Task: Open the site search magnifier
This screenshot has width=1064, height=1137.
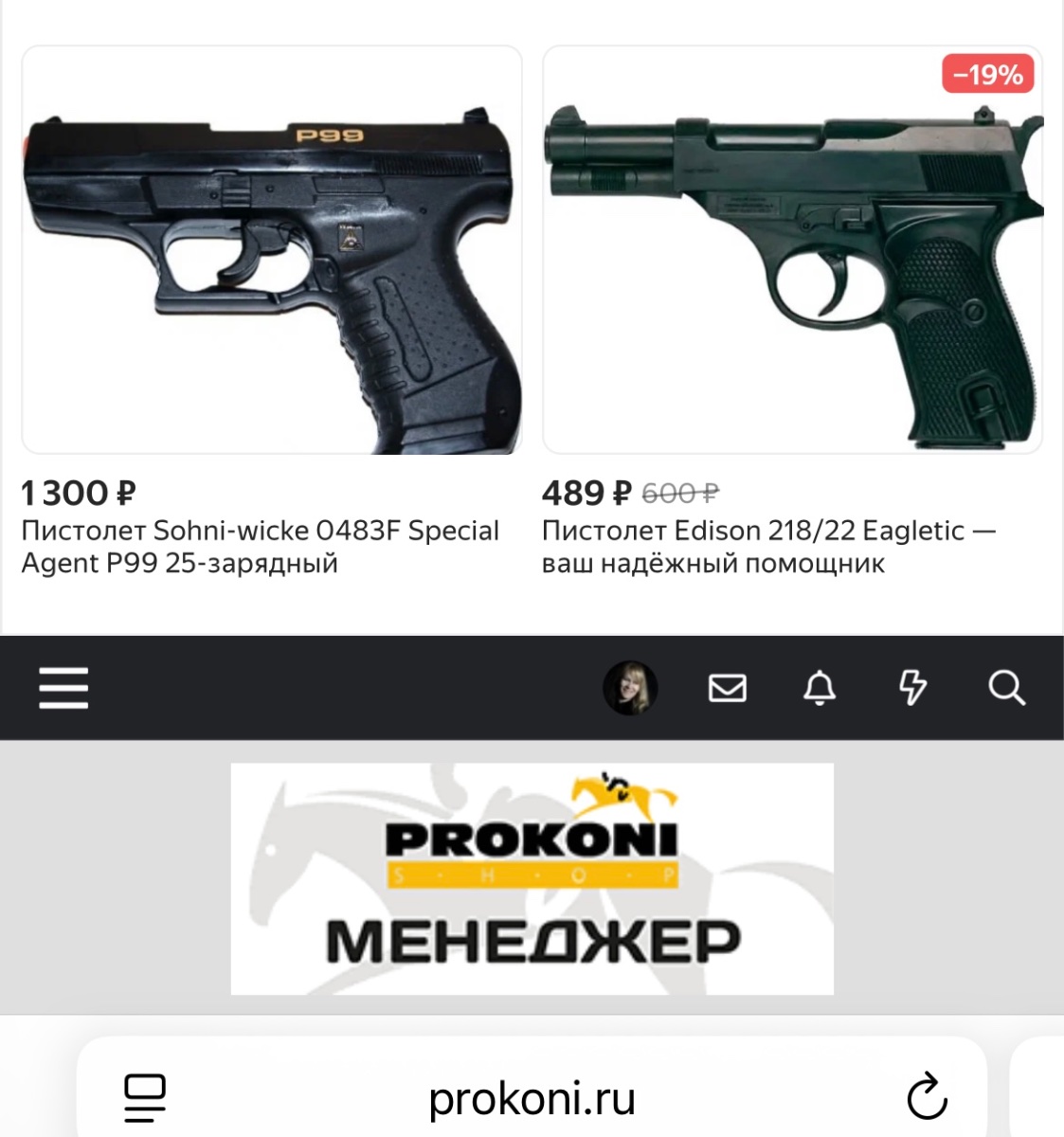Action: pyautogui.click(x=1006, y=688)
